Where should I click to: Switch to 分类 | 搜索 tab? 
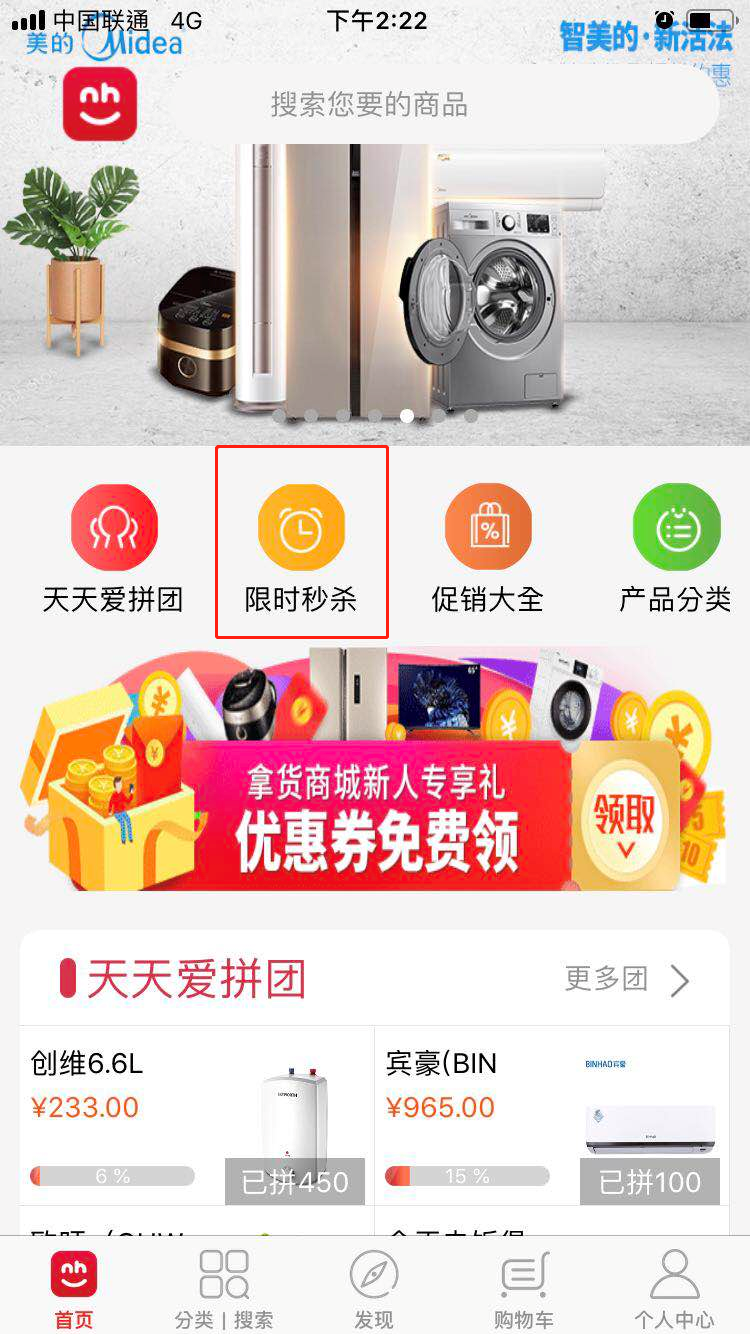click(224, 1289)
